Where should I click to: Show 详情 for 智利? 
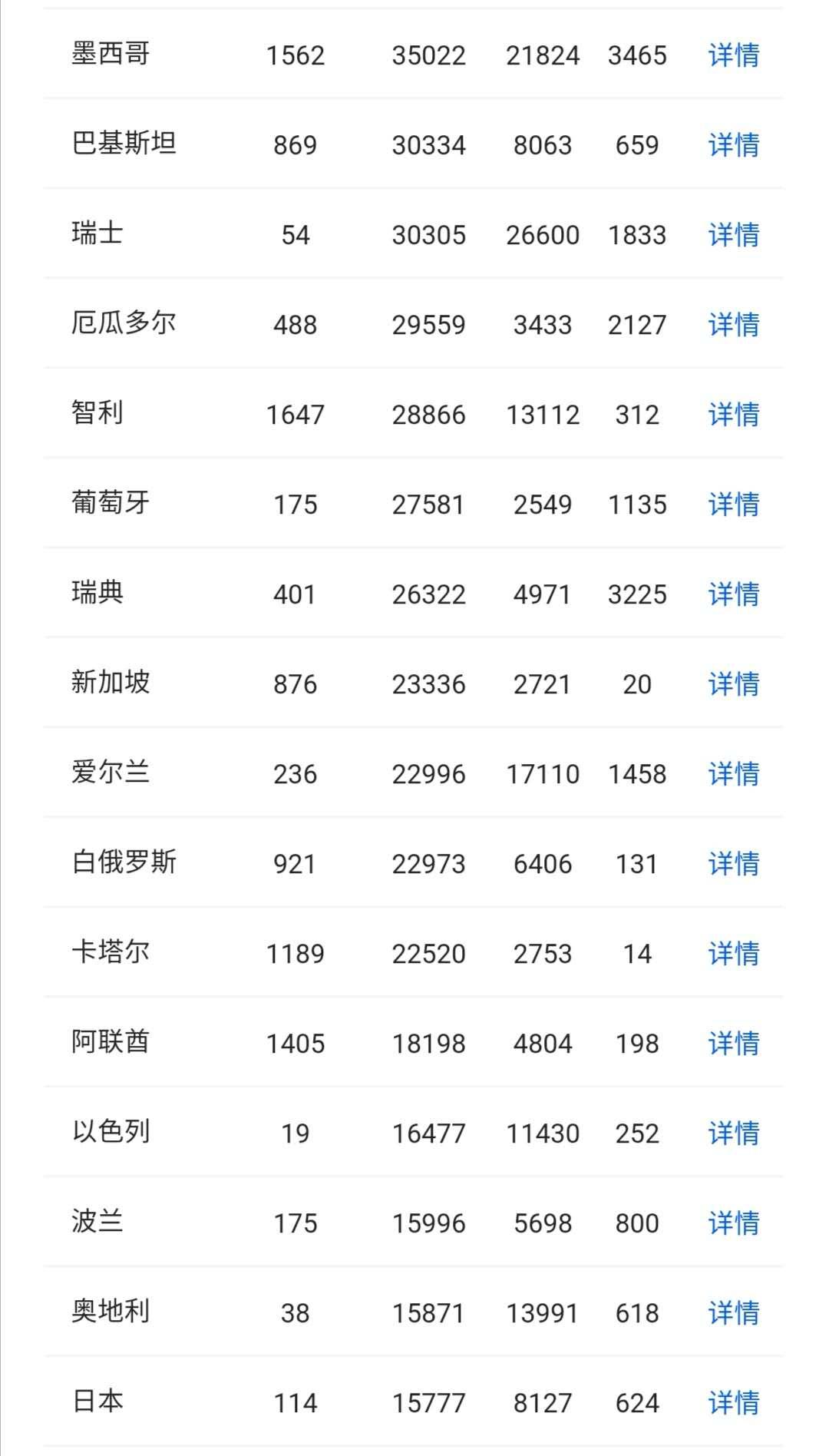pyautogui.click(x=733, y=415)
